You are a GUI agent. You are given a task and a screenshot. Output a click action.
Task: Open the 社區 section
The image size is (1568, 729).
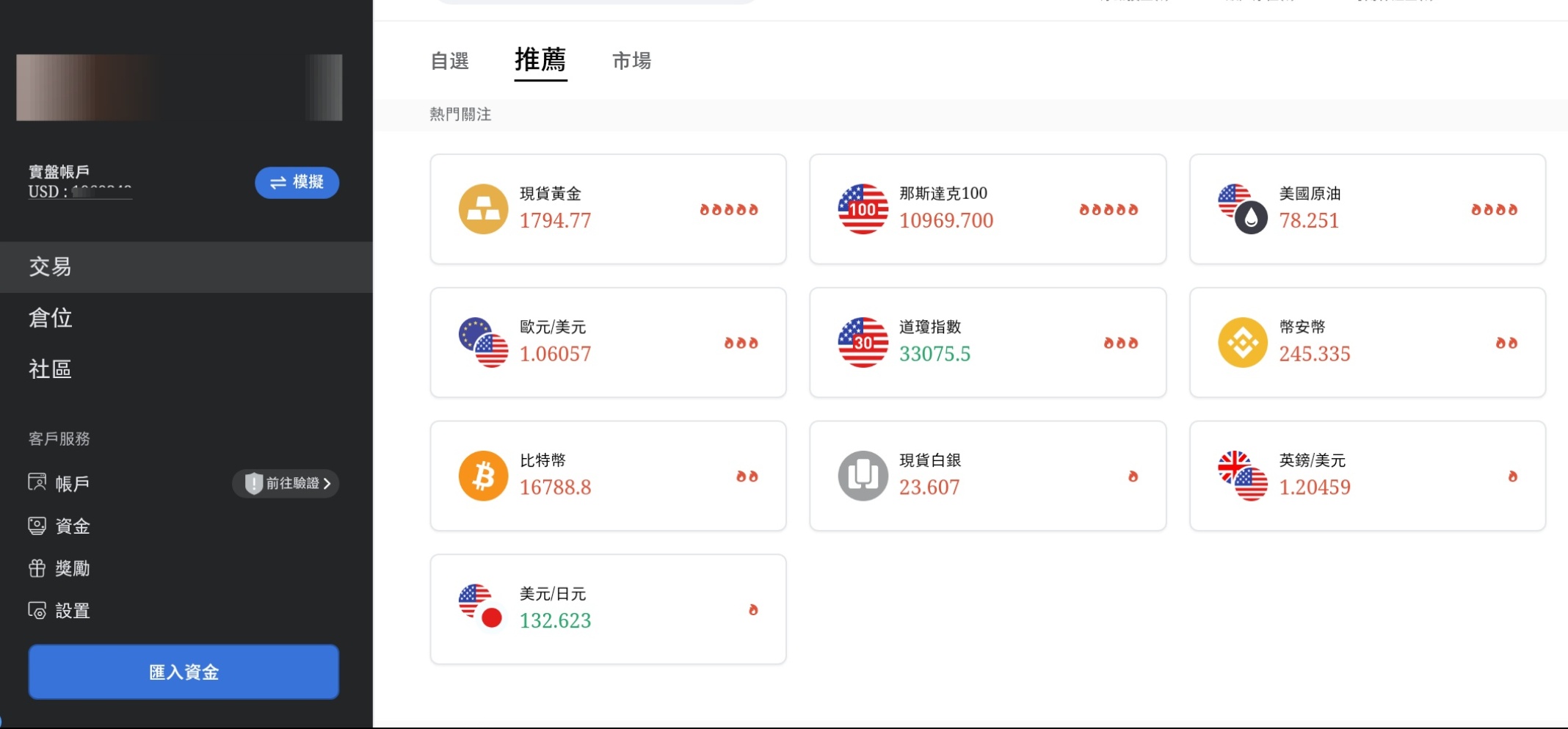click(x=50, y=369)
